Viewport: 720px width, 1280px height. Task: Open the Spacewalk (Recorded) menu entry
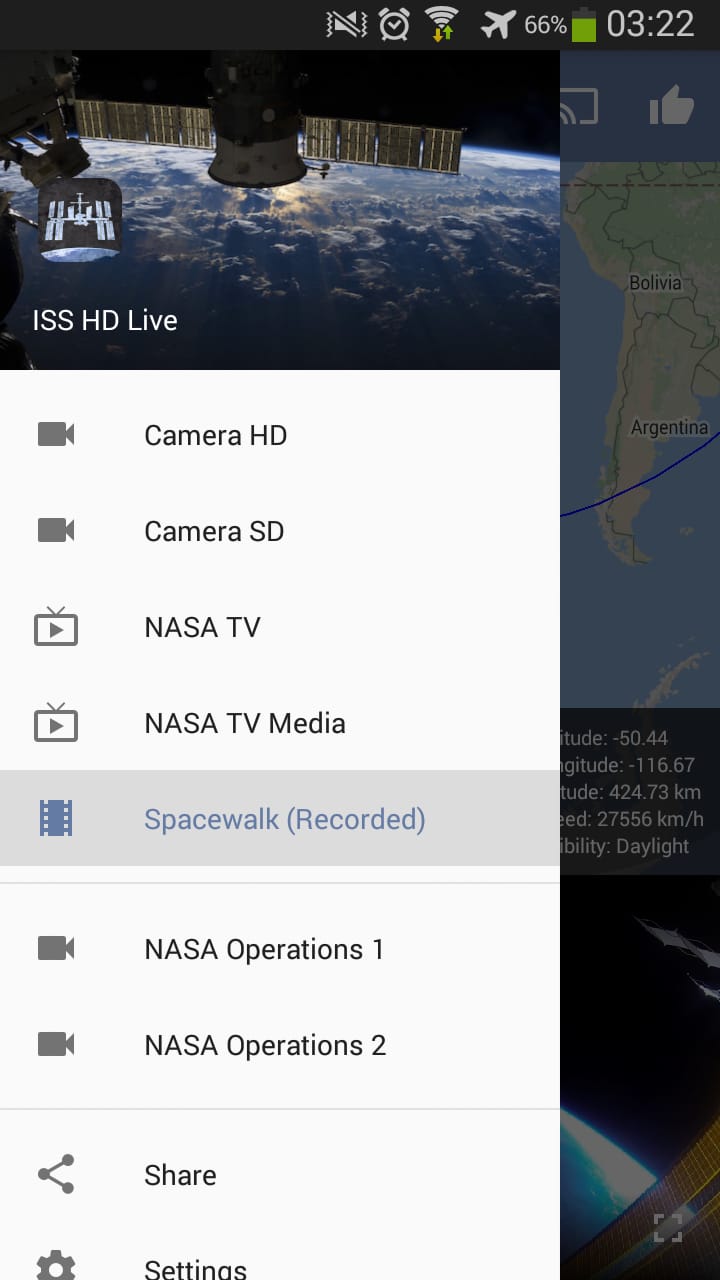284,818
